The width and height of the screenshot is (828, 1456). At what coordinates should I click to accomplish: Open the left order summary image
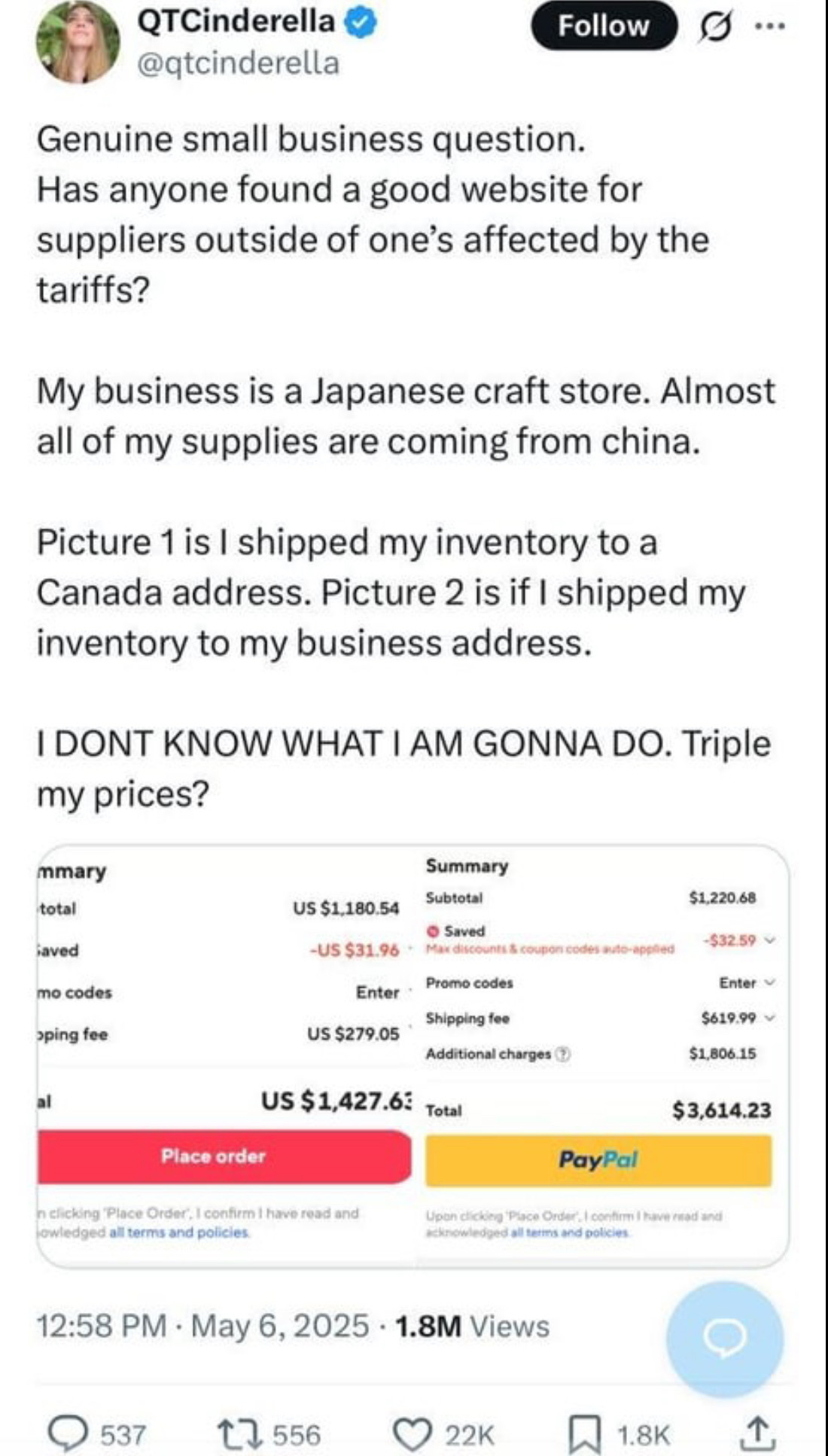point(225,1055)
